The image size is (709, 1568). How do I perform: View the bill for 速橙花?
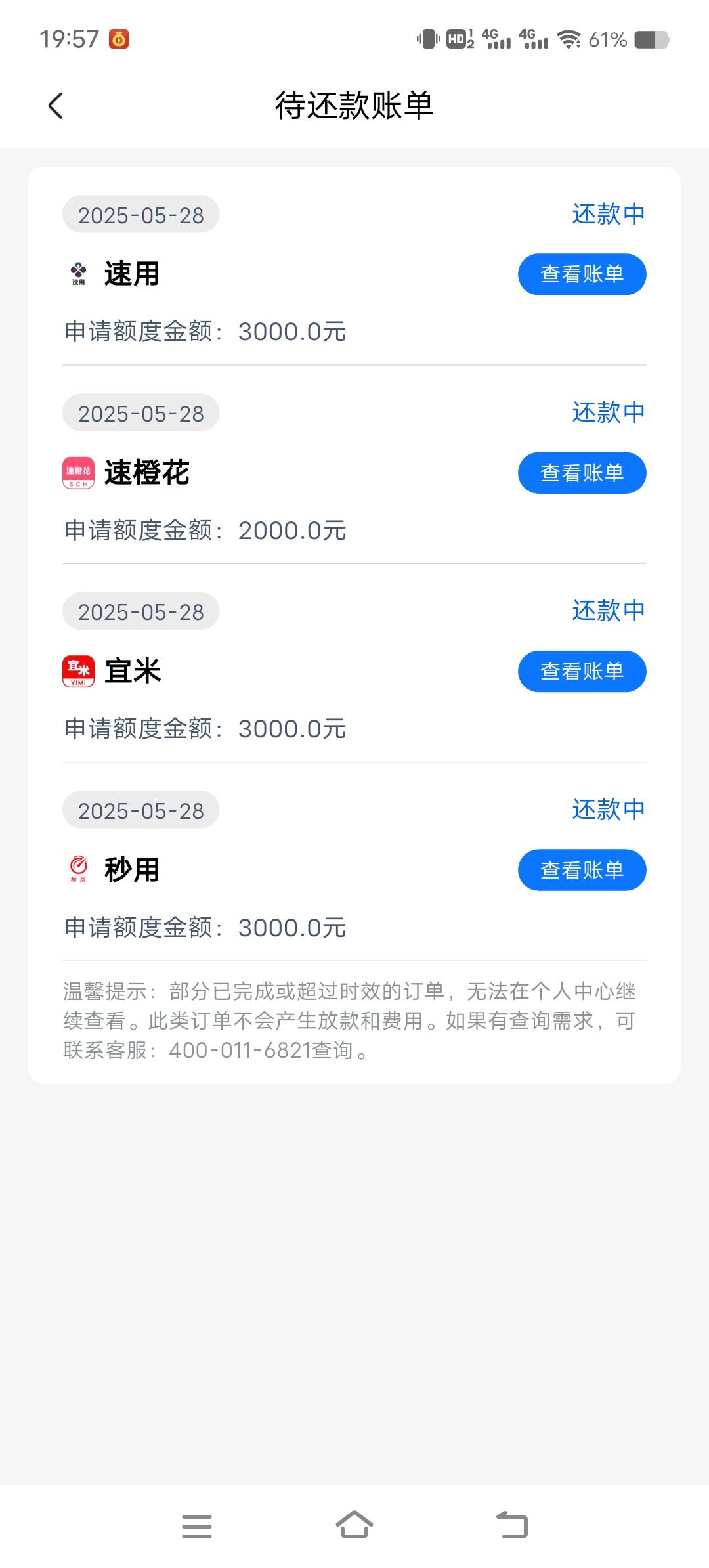point(582,473)
